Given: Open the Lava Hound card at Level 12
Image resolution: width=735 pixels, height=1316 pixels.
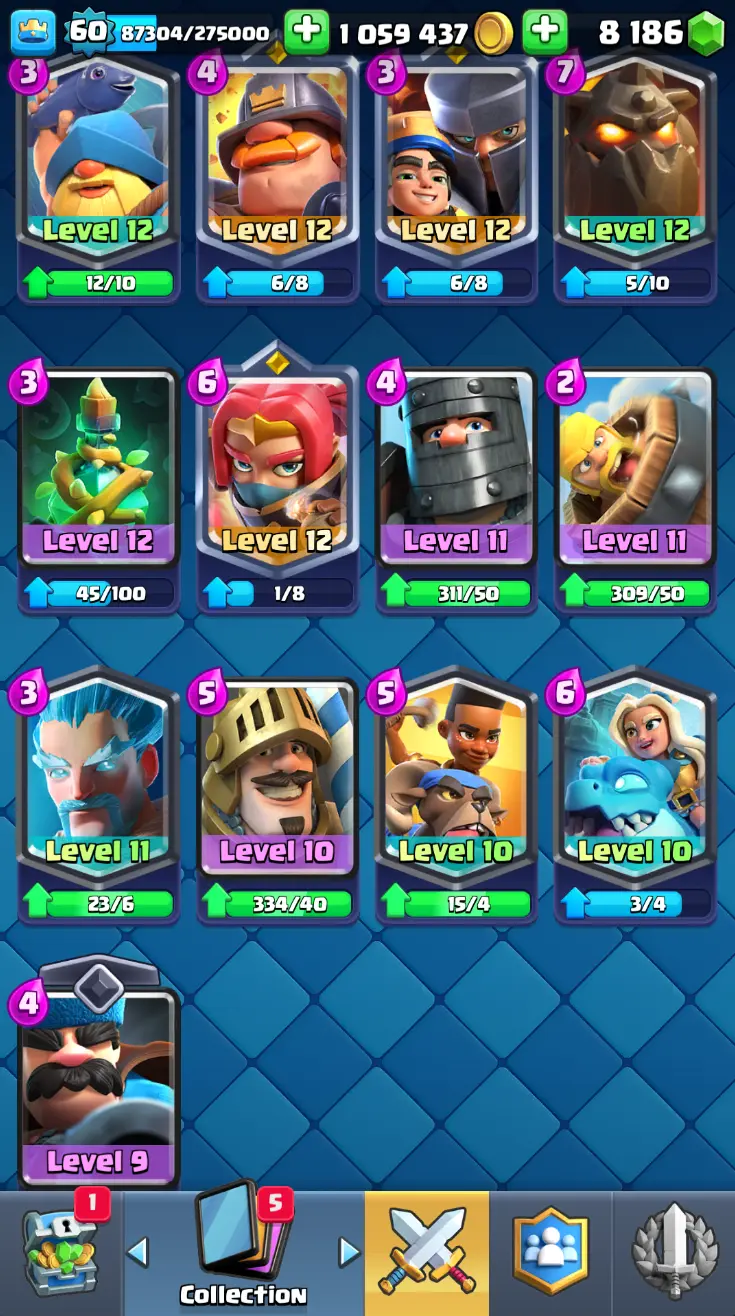Looking at the screenshot, I should pos(634,170).
